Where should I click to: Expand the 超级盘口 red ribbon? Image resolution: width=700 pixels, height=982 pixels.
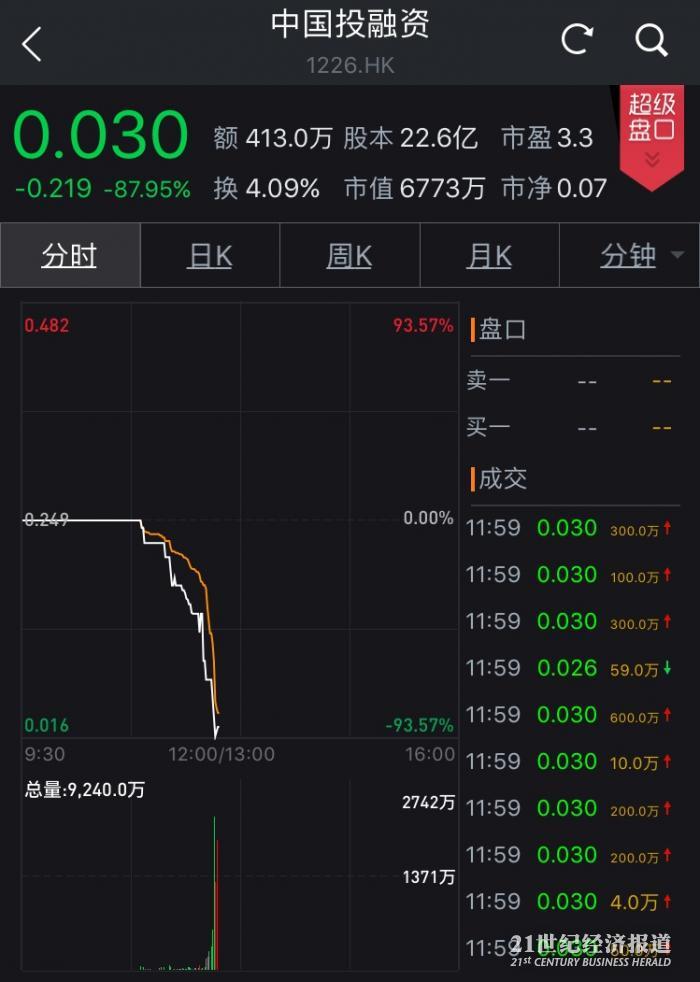pos(652,133)
